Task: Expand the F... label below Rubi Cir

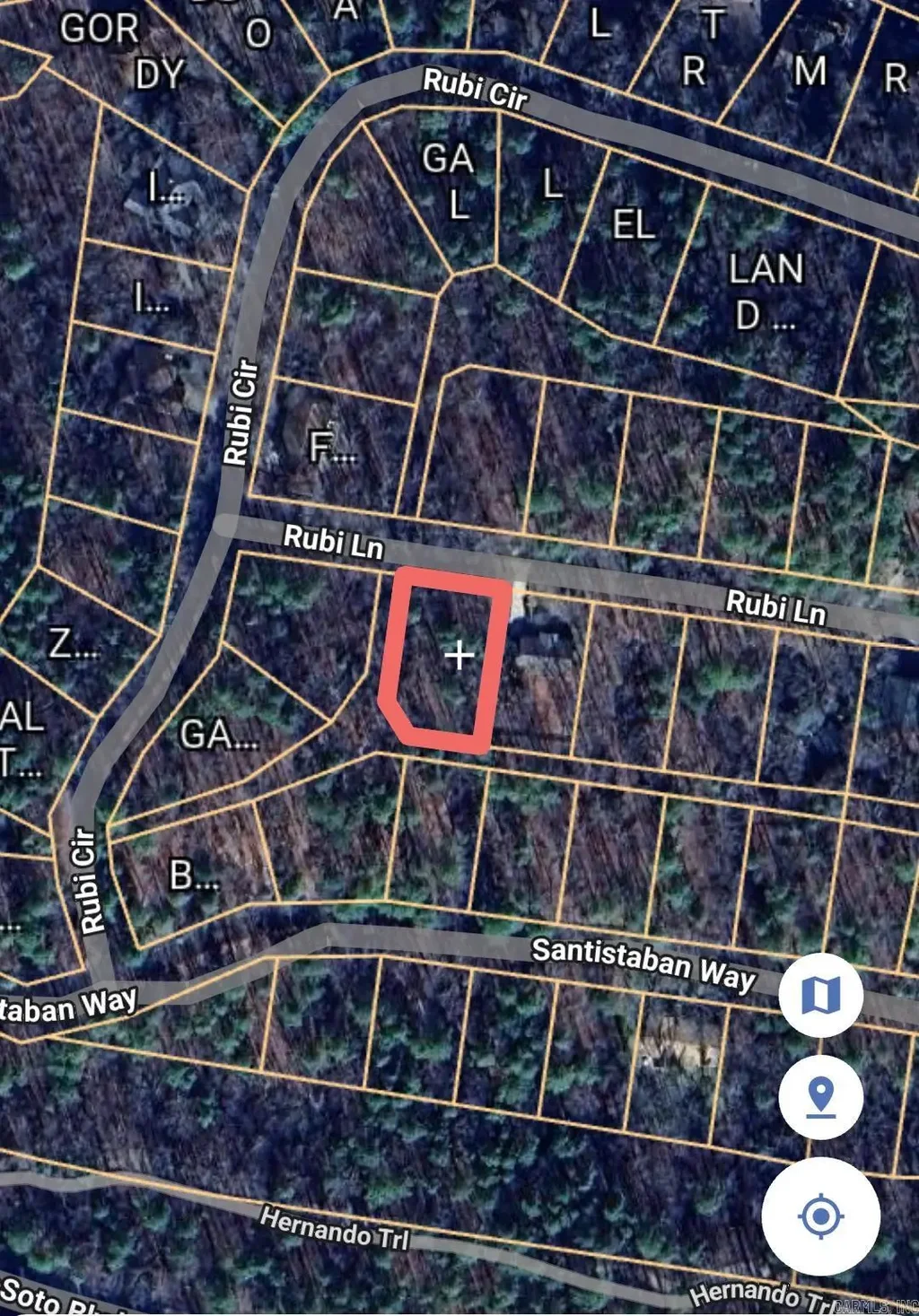Action: tap(332, 447)
